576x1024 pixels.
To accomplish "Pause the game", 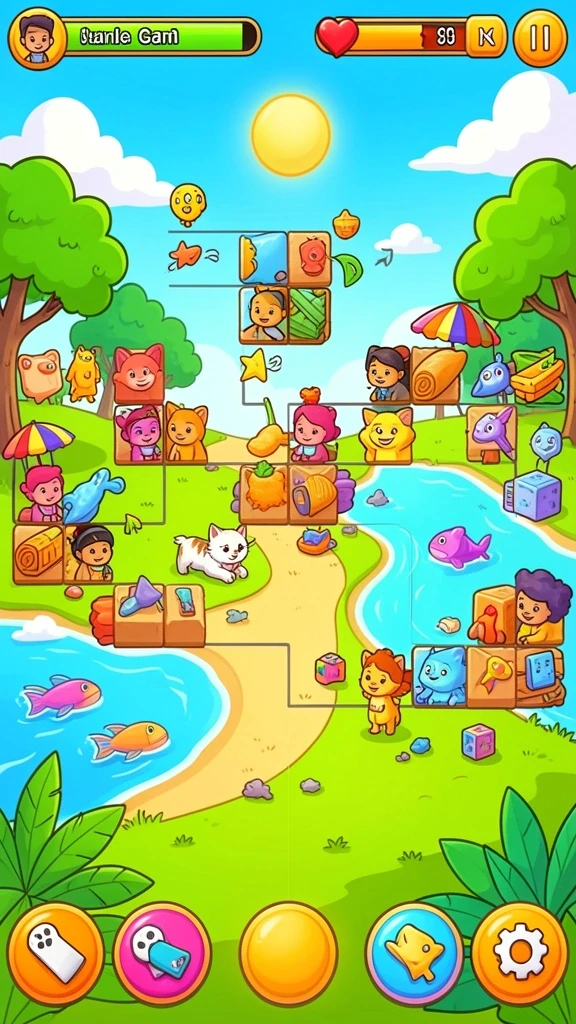I will [540, 38].
